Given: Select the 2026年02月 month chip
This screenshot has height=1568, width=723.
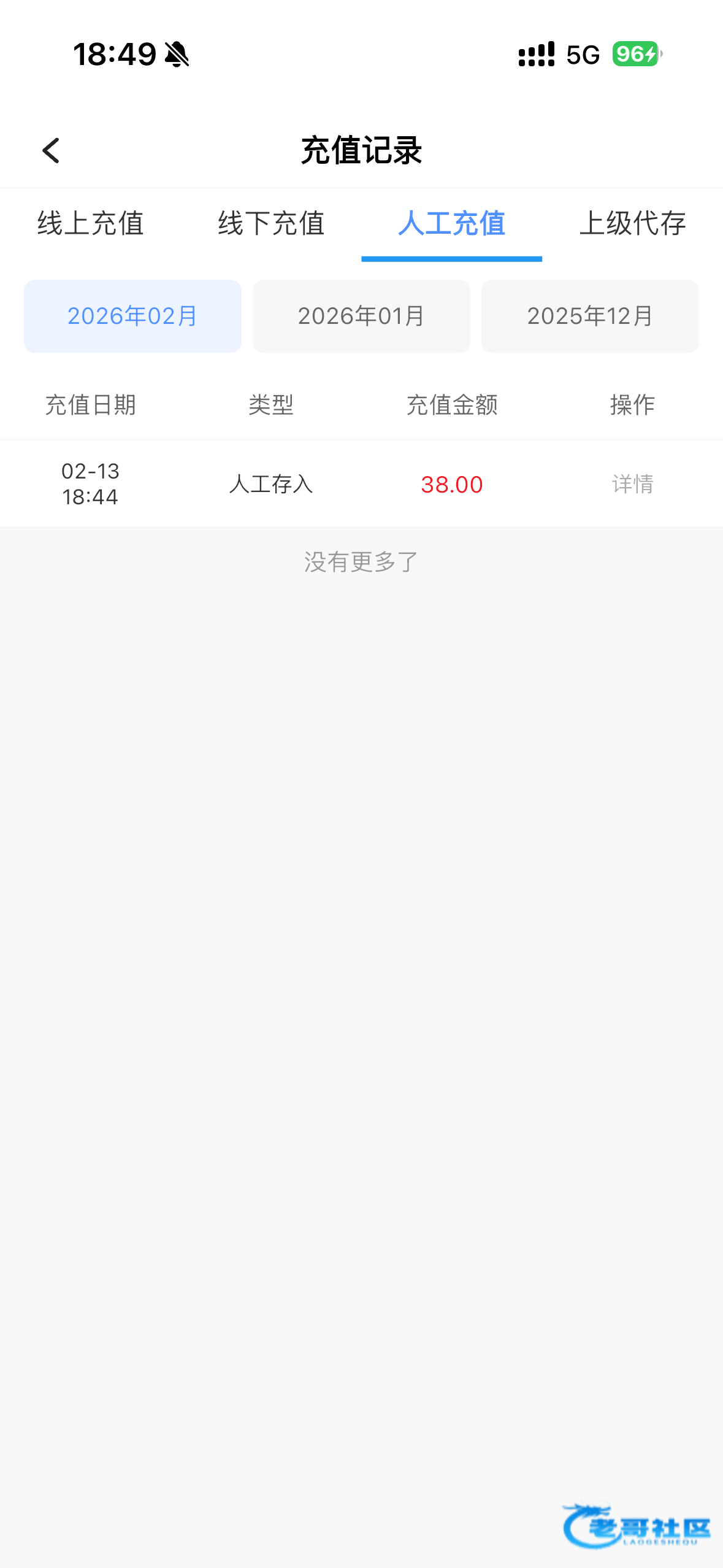Looking at the screenshot, I should point(132,317).
